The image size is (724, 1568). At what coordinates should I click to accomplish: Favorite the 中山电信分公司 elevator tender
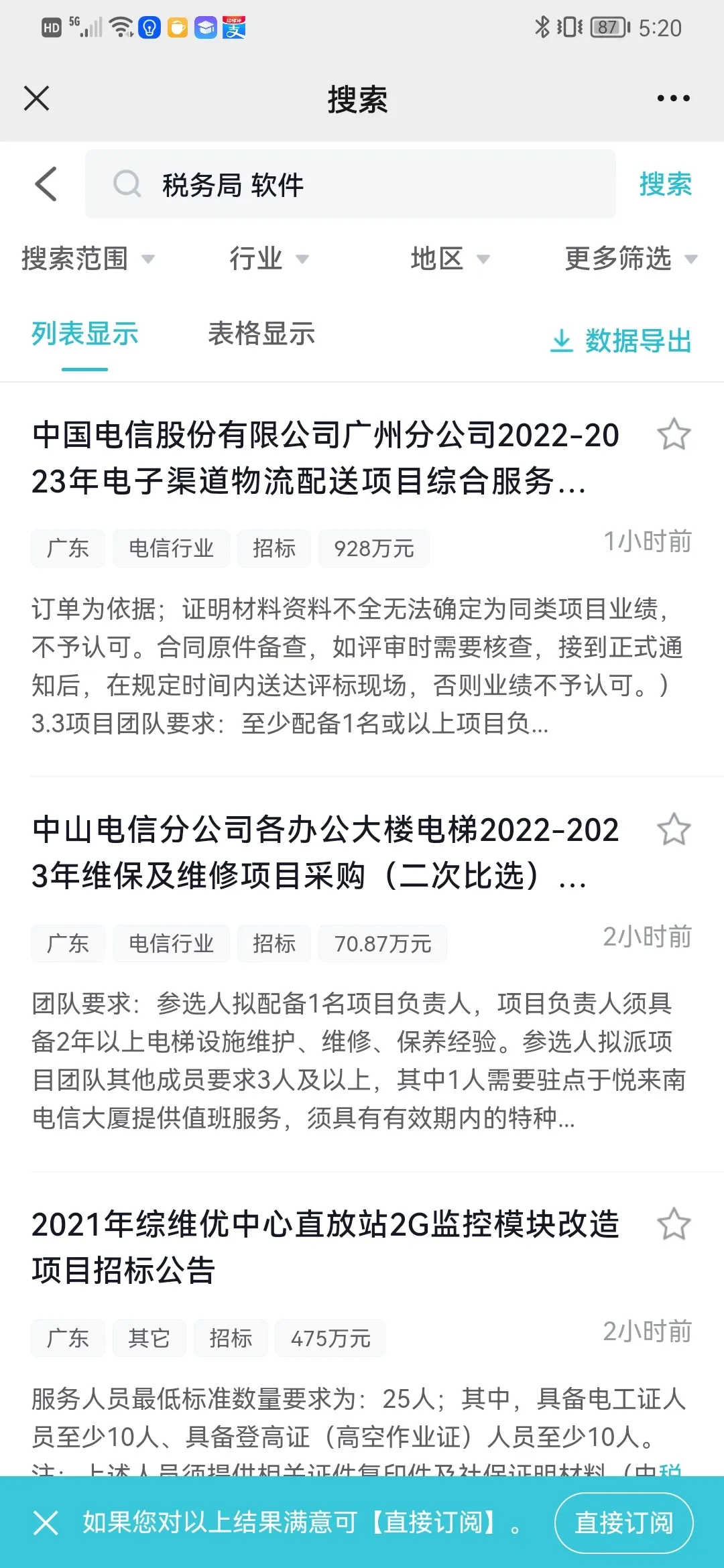(x=674, y=830)
